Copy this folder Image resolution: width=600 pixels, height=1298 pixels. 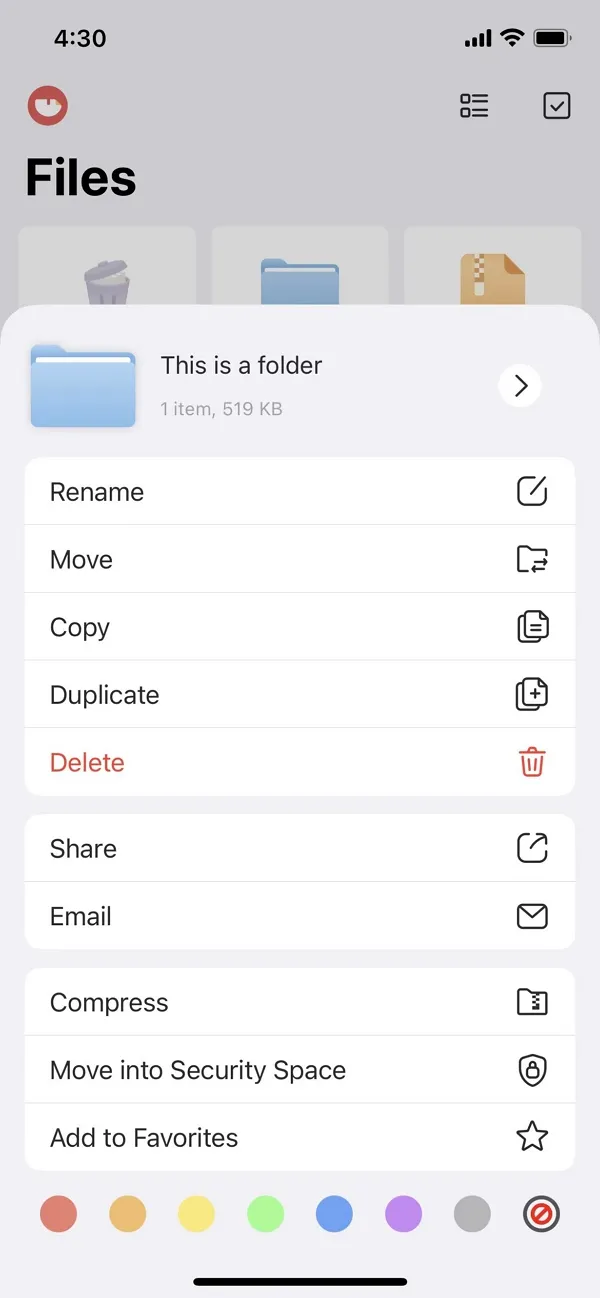(299, 628)
